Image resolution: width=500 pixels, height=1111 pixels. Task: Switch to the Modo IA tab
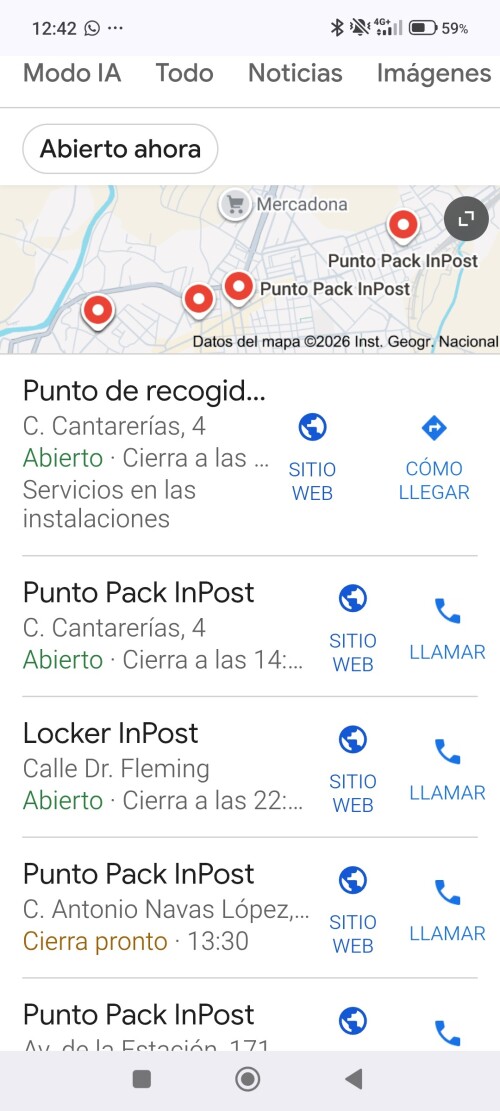click(x=72, y=73)
